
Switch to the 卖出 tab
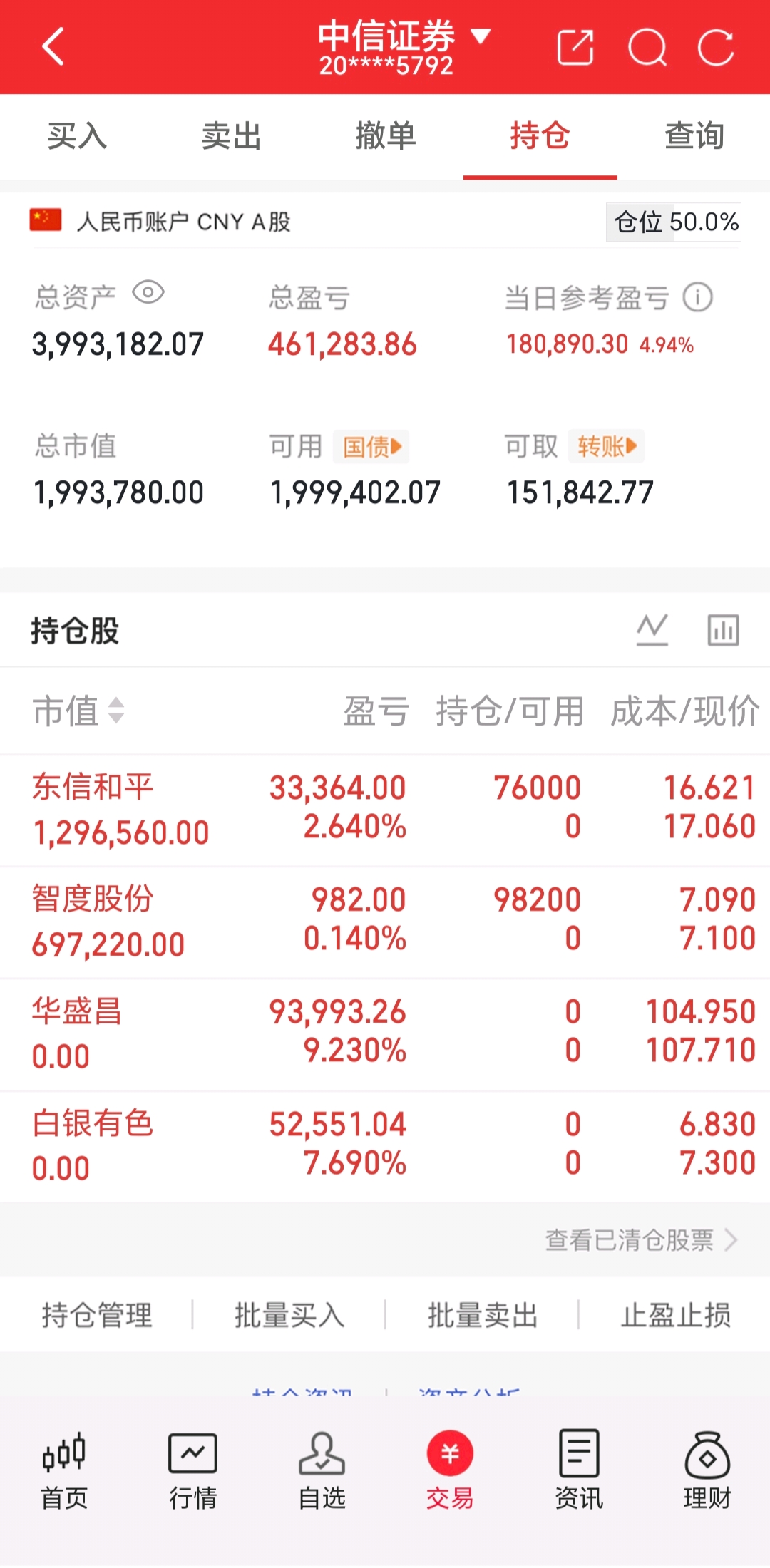point(232,136)
